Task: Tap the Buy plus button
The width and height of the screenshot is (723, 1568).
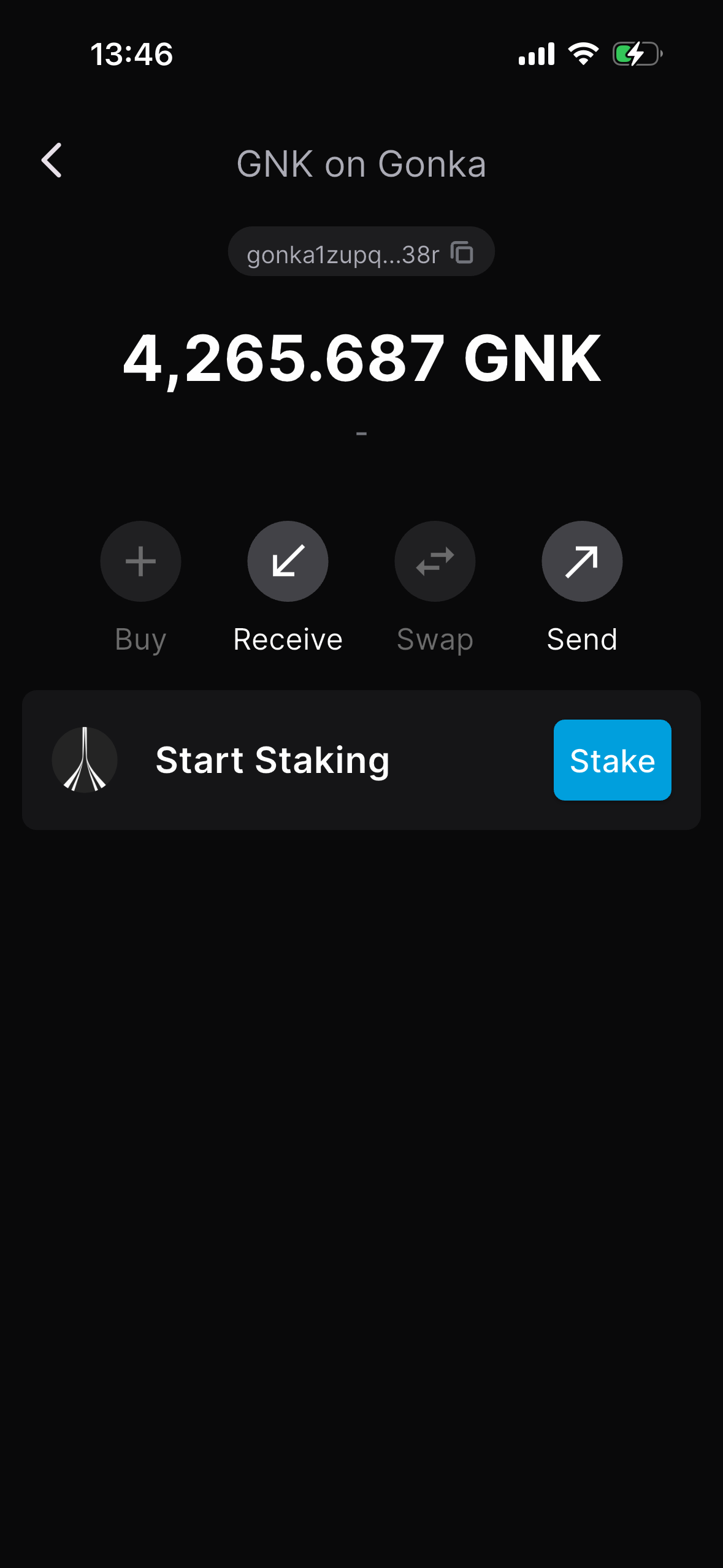Action: click(140, 561)
